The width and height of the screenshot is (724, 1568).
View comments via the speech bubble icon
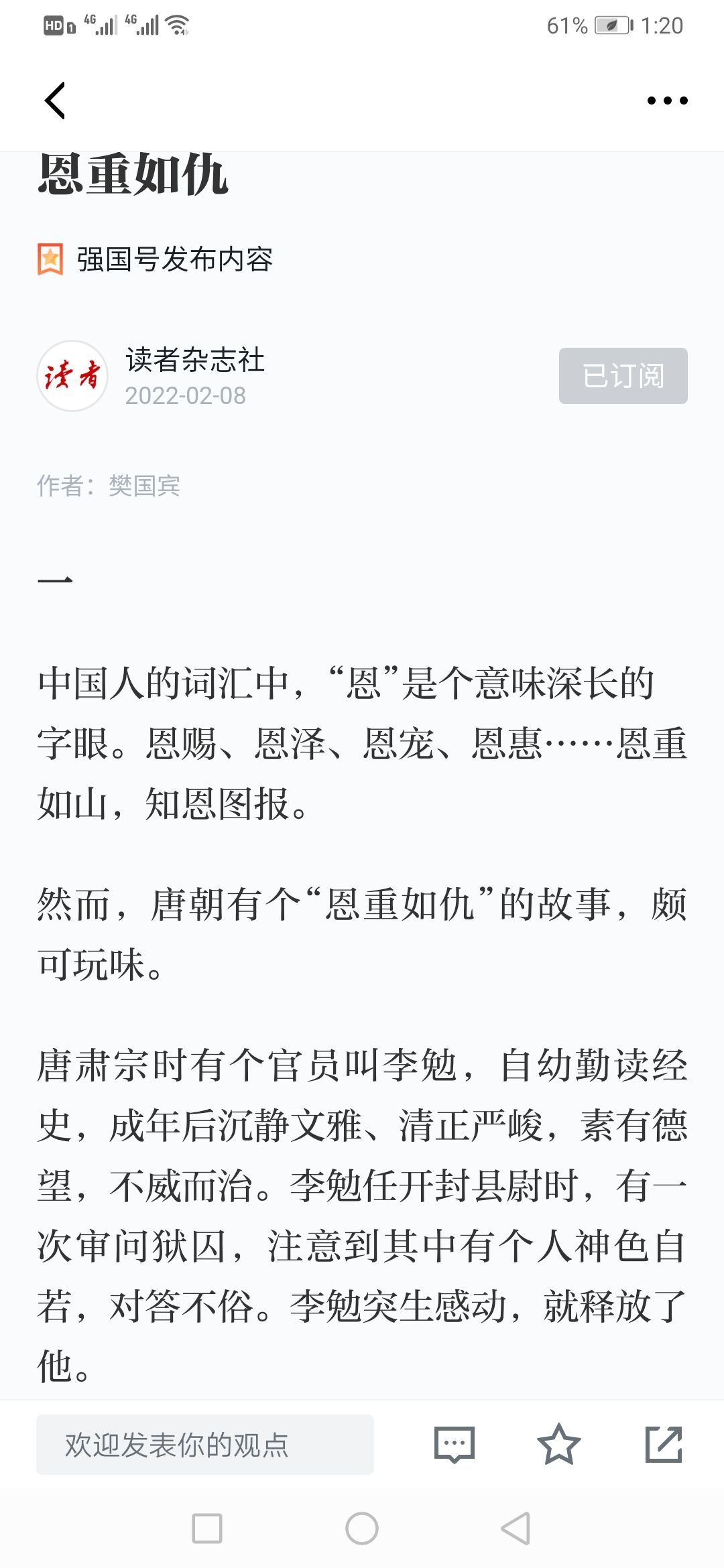[x=455, y=1445]
